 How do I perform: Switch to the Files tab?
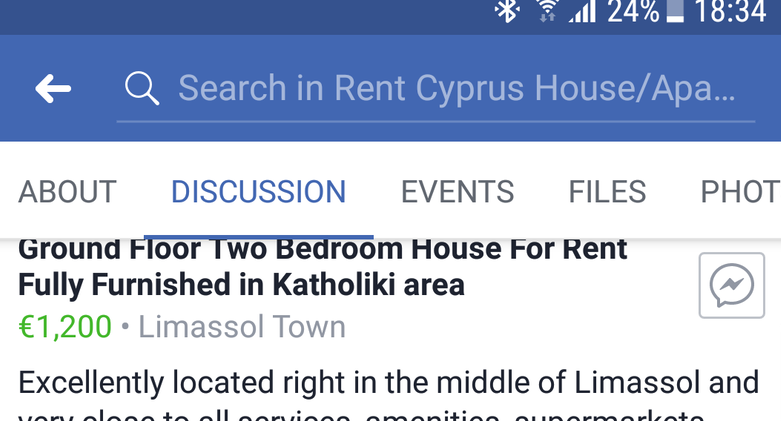607,191
